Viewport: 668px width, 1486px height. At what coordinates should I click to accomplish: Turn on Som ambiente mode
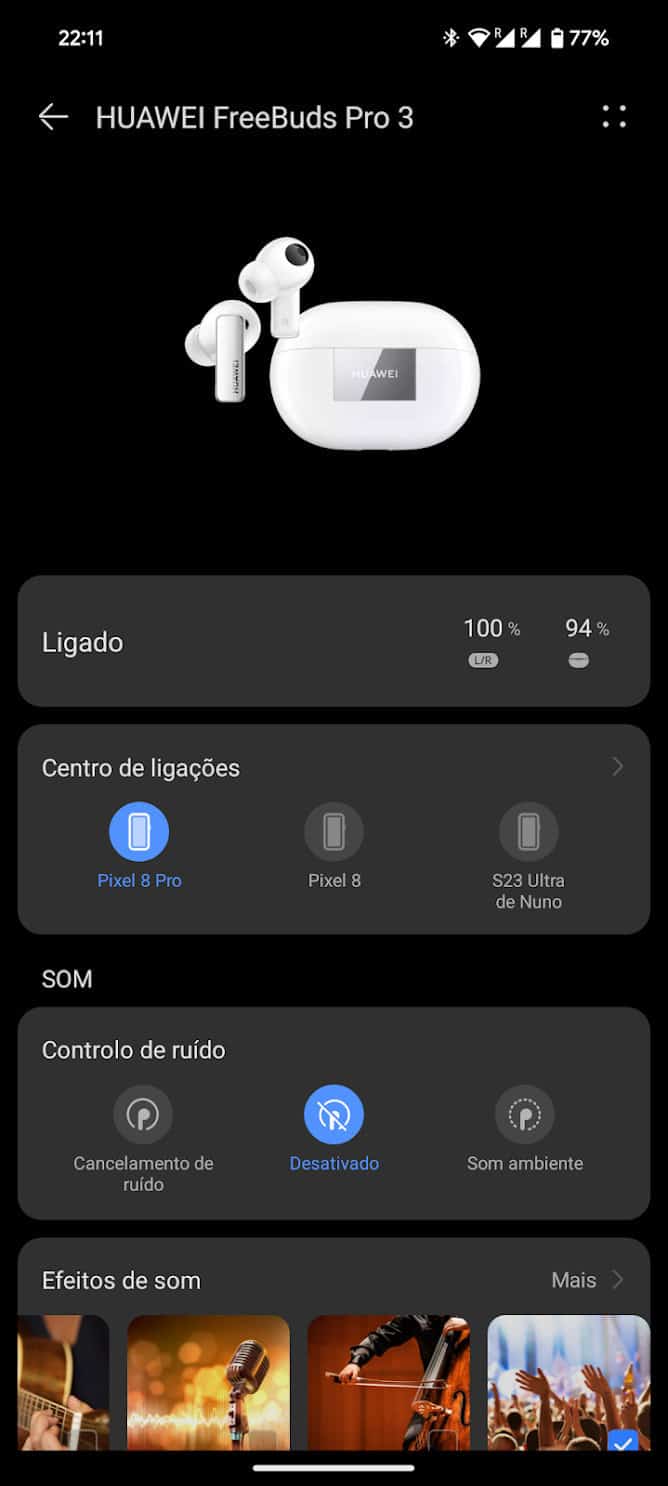pyautogui.click(x=525, y=1115)
